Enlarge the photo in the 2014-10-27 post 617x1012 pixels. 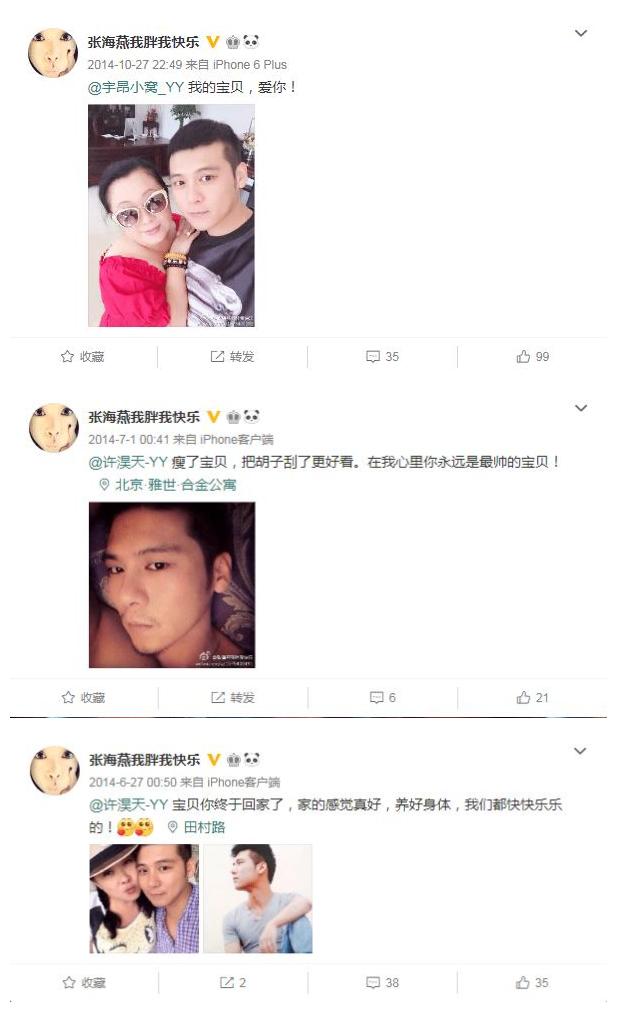171,215
